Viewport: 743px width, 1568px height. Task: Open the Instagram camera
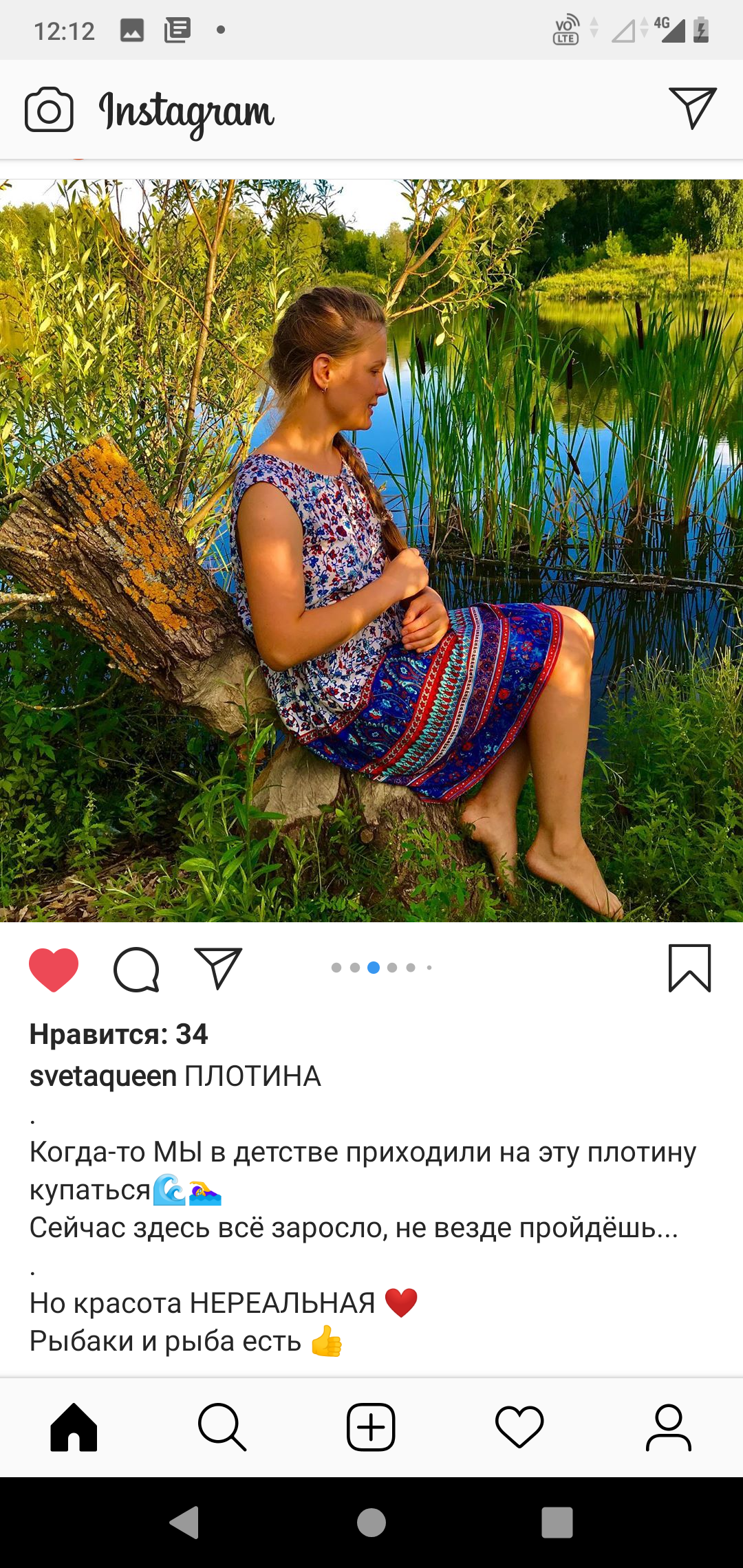click(x=49, y=109)
